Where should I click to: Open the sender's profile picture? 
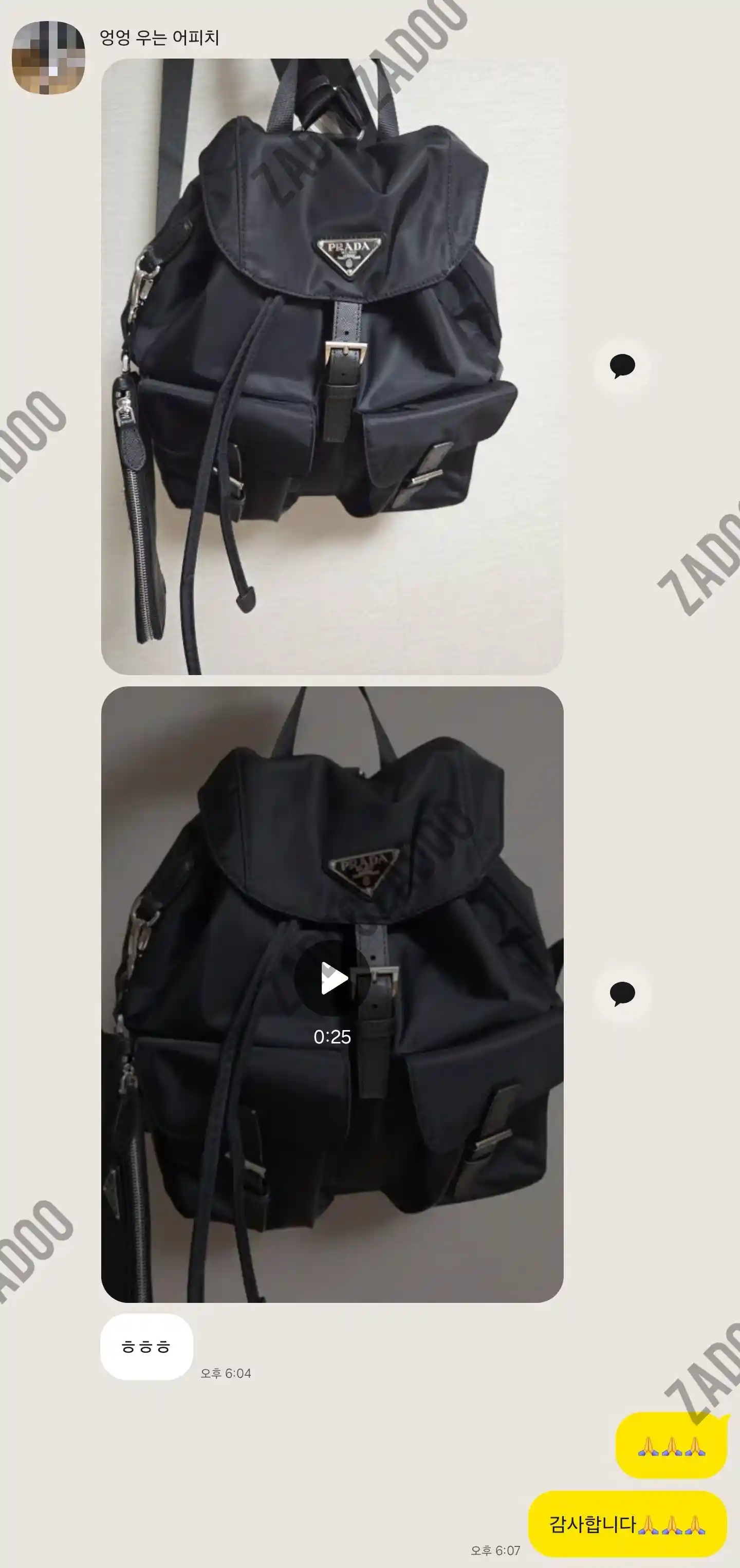pos(48,58)
